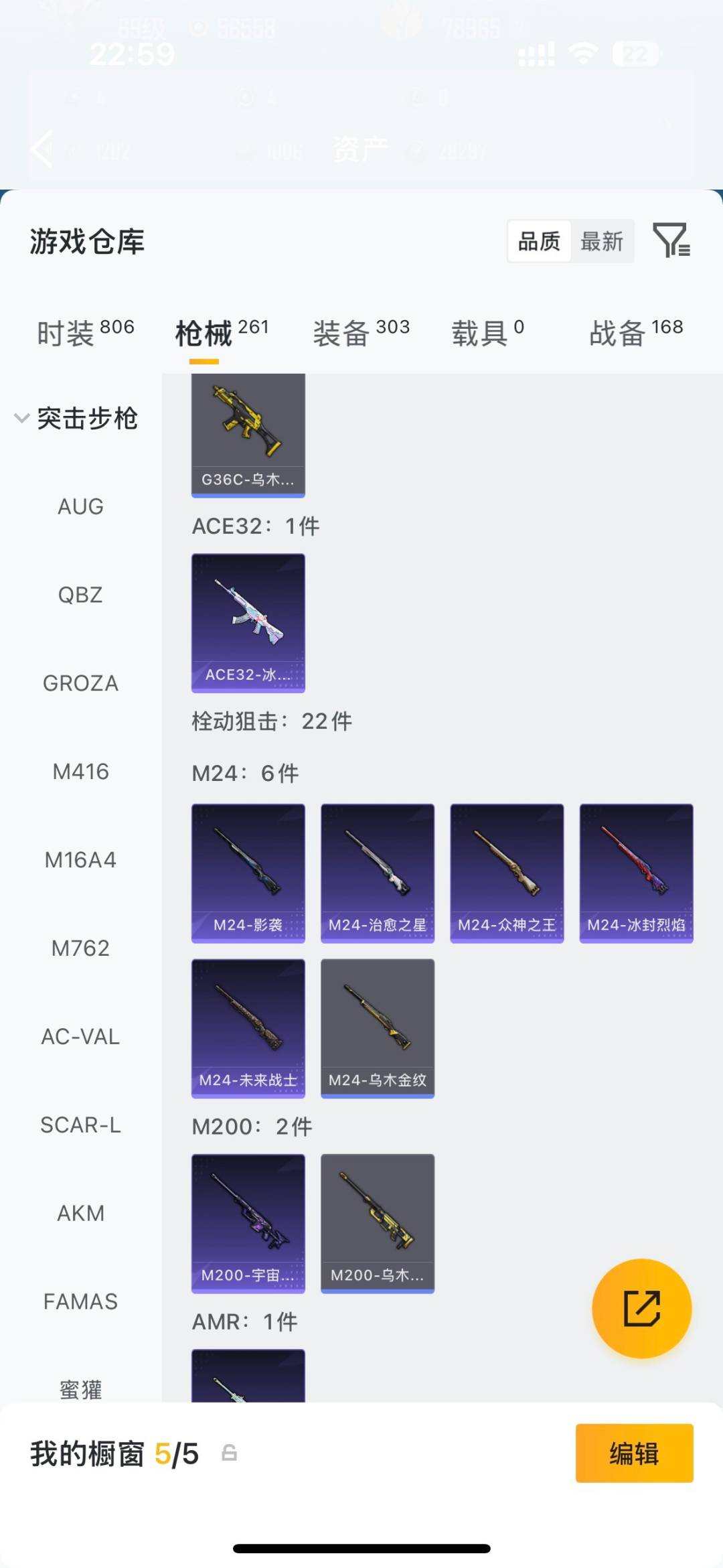Jump to AUG in the sidebar
This screenshot has width=723, height=1568.
tap(80, 506)
